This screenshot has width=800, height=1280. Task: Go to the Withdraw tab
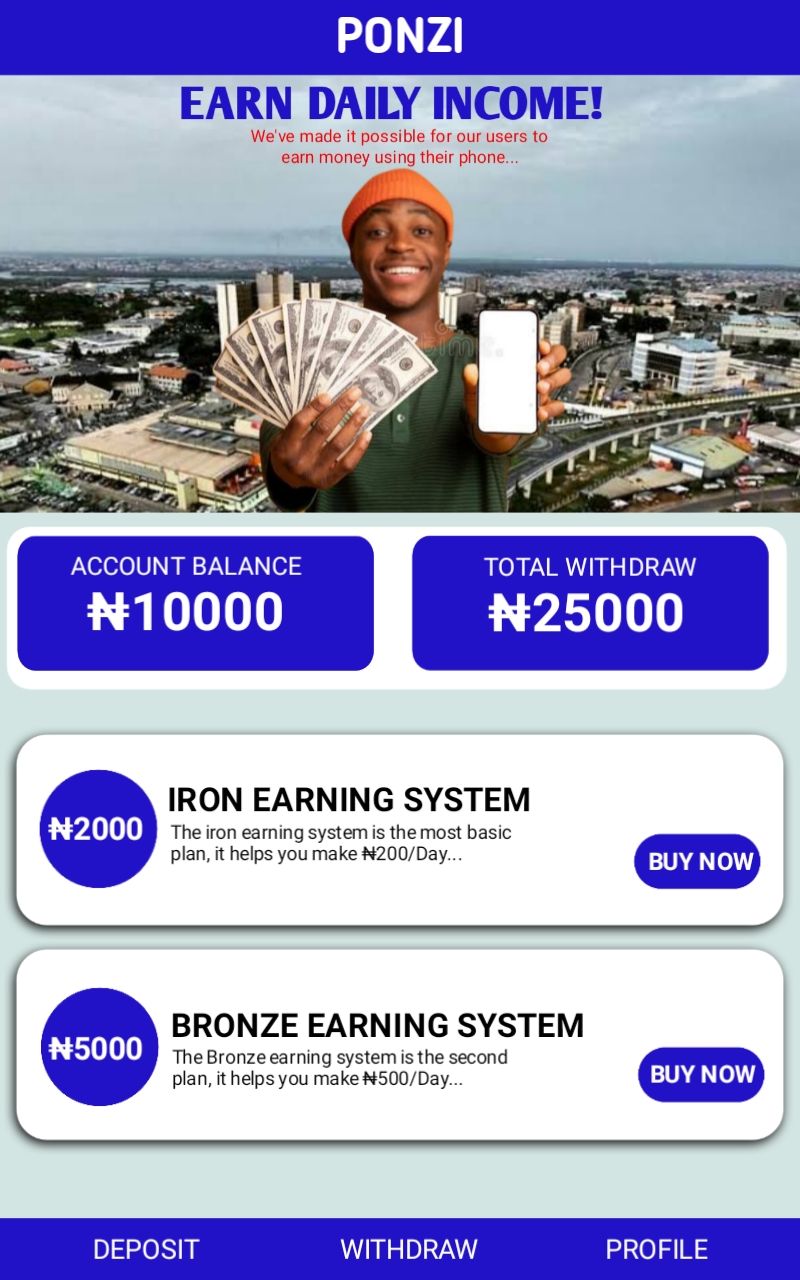pyautogui.click(x=409, y=1249)
